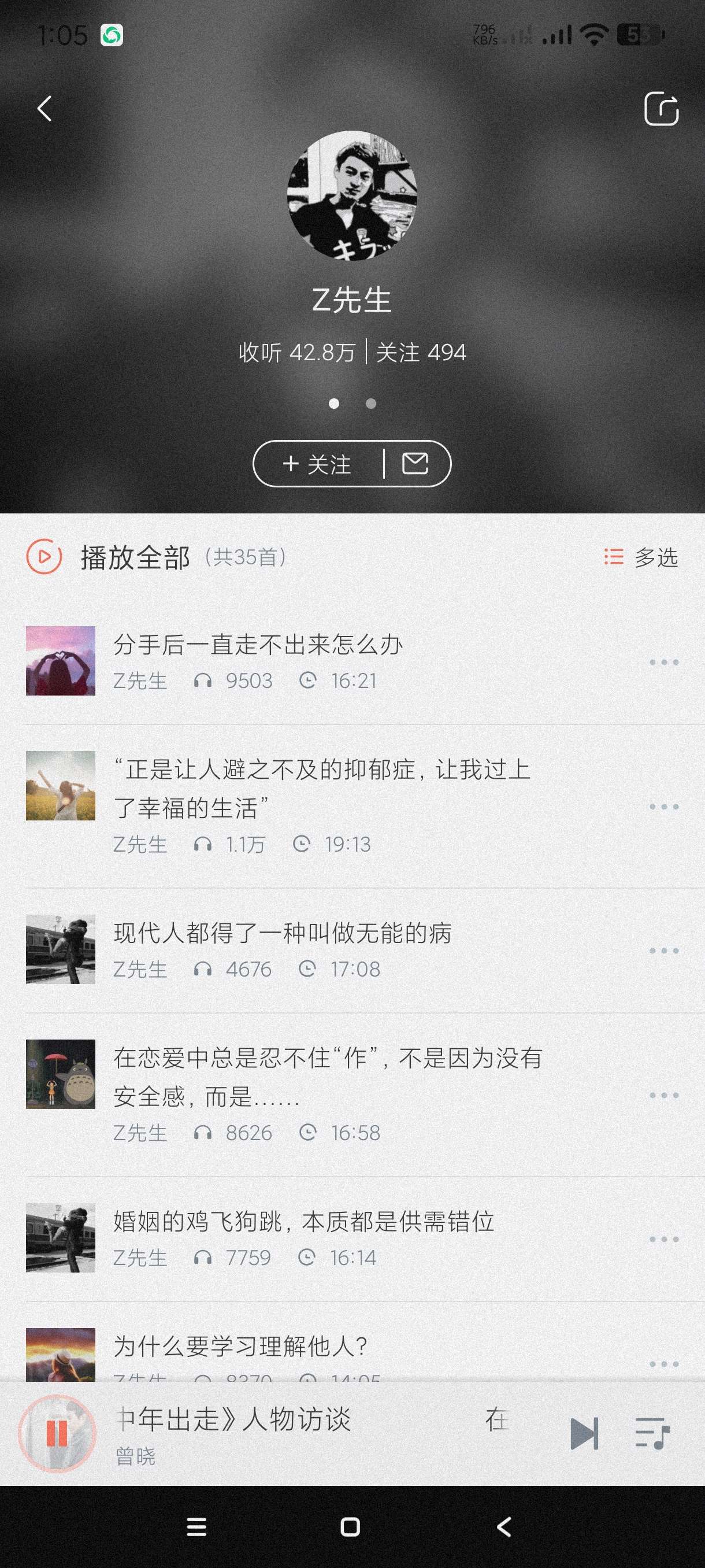Play 分手后一直走不出来怎么办
Viewport: 705px width, 1568px height.
[258, 645]
